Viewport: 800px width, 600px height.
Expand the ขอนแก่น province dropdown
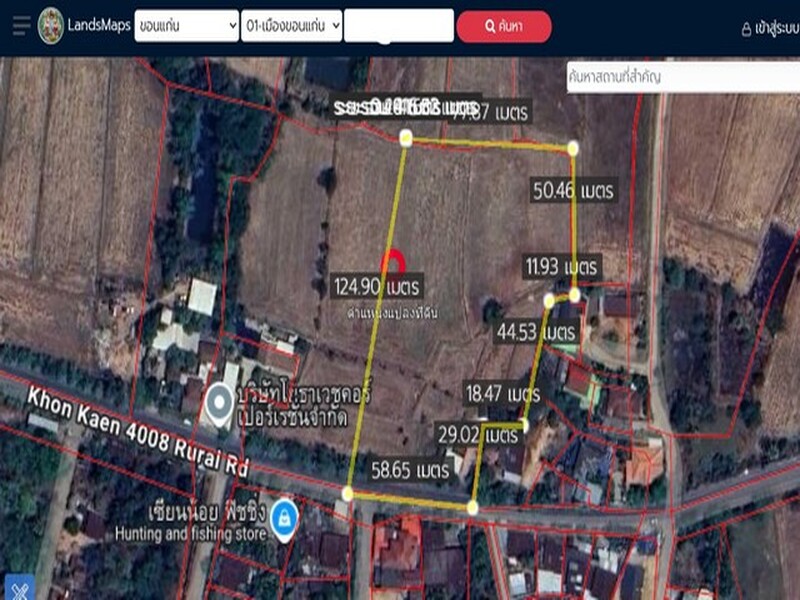tap(186, 26)
